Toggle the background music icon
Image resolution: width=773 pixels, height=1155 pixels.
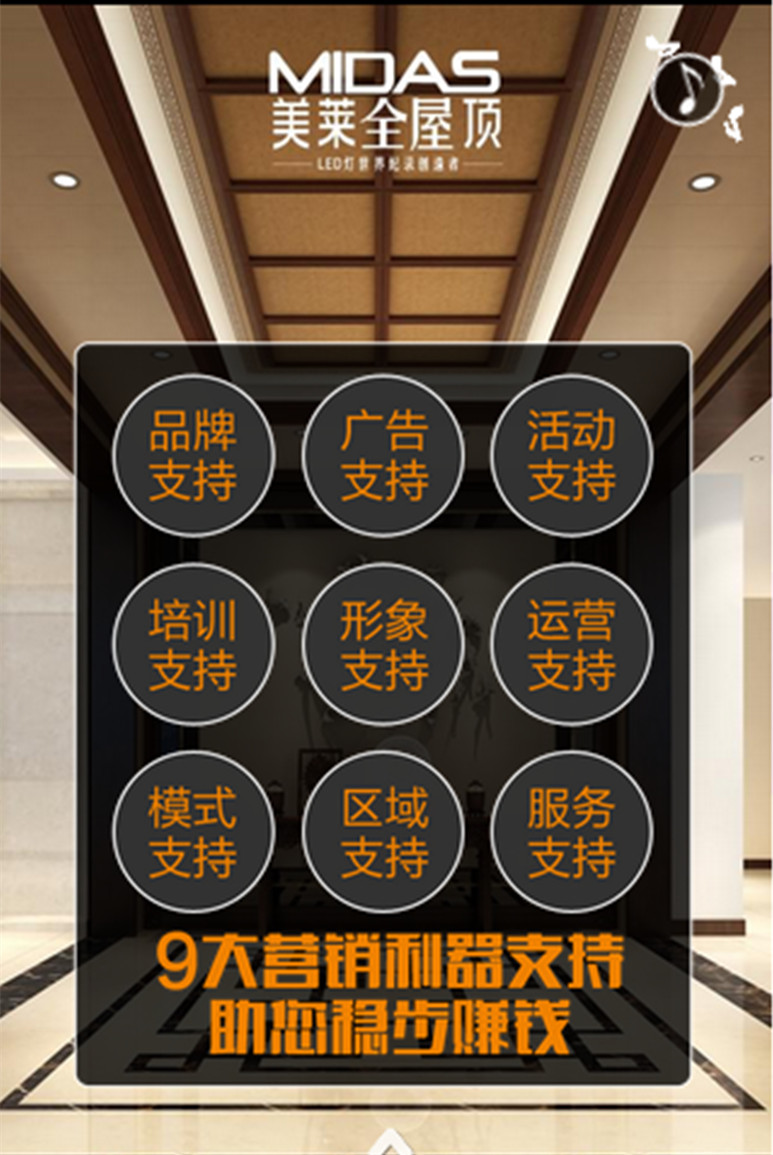tap(686, 88)
